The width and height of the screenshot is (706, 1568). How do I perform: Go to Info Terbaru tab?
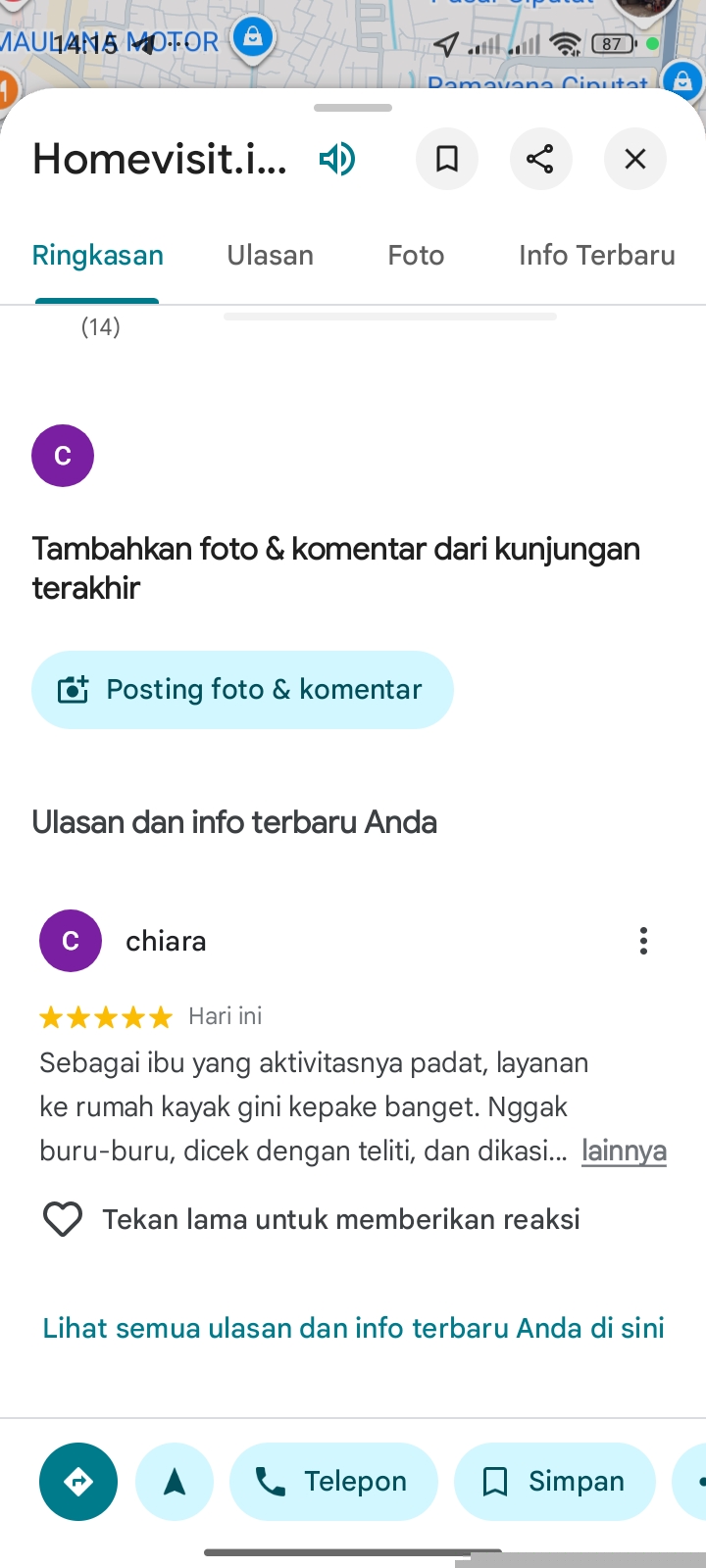596,256
